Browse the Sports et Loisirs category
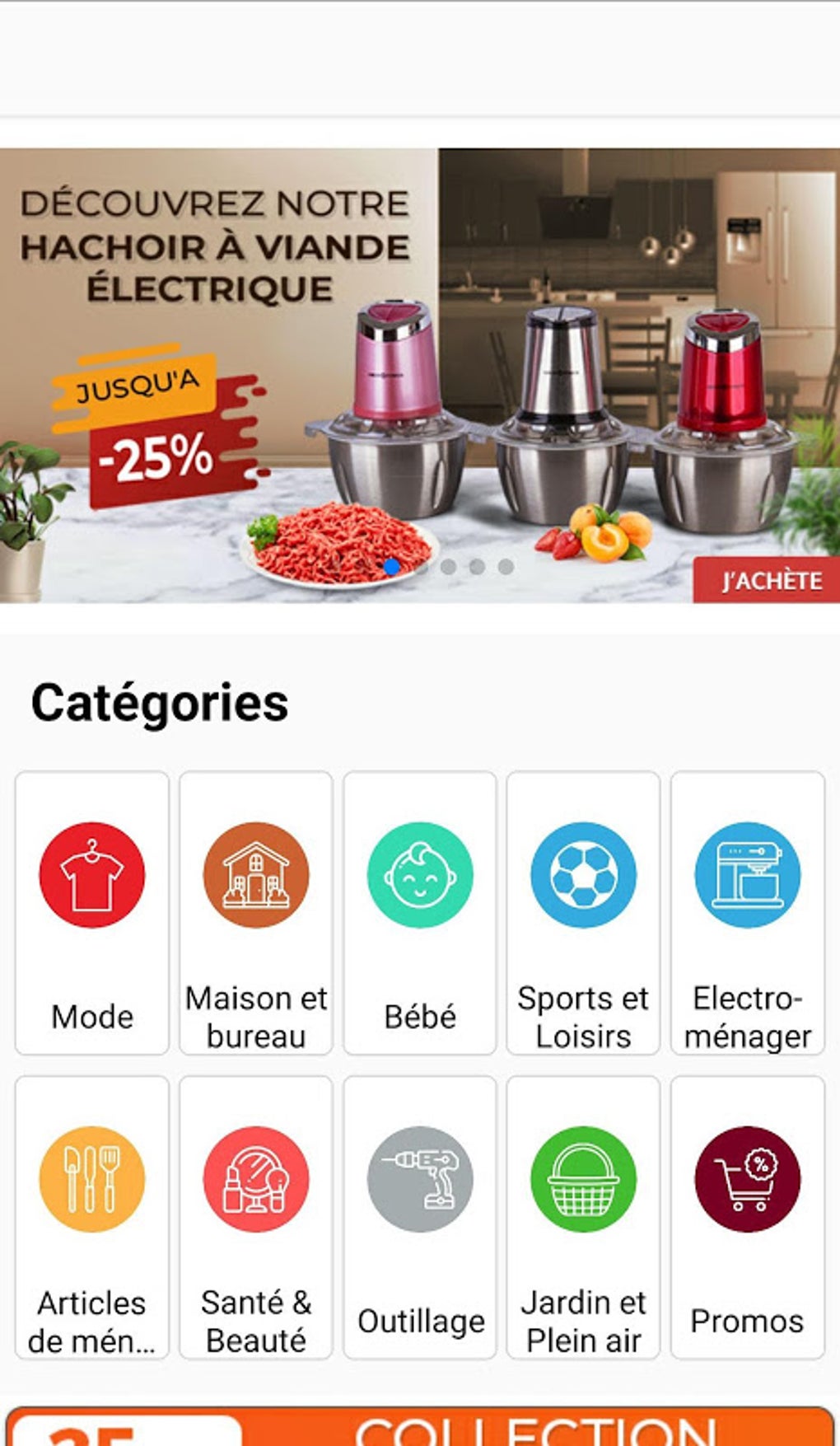840x1446 pixels. point(583,913)
